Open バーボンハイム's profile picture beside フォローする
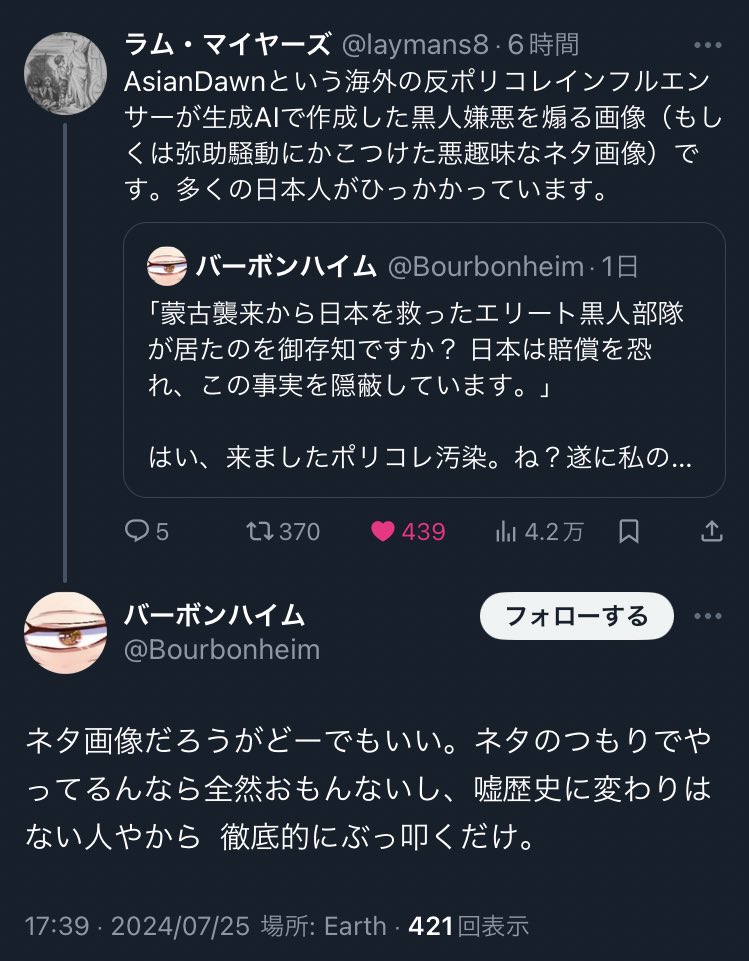Image resolution: width=749 pixels, height=961 pixels. click(65, 633)
